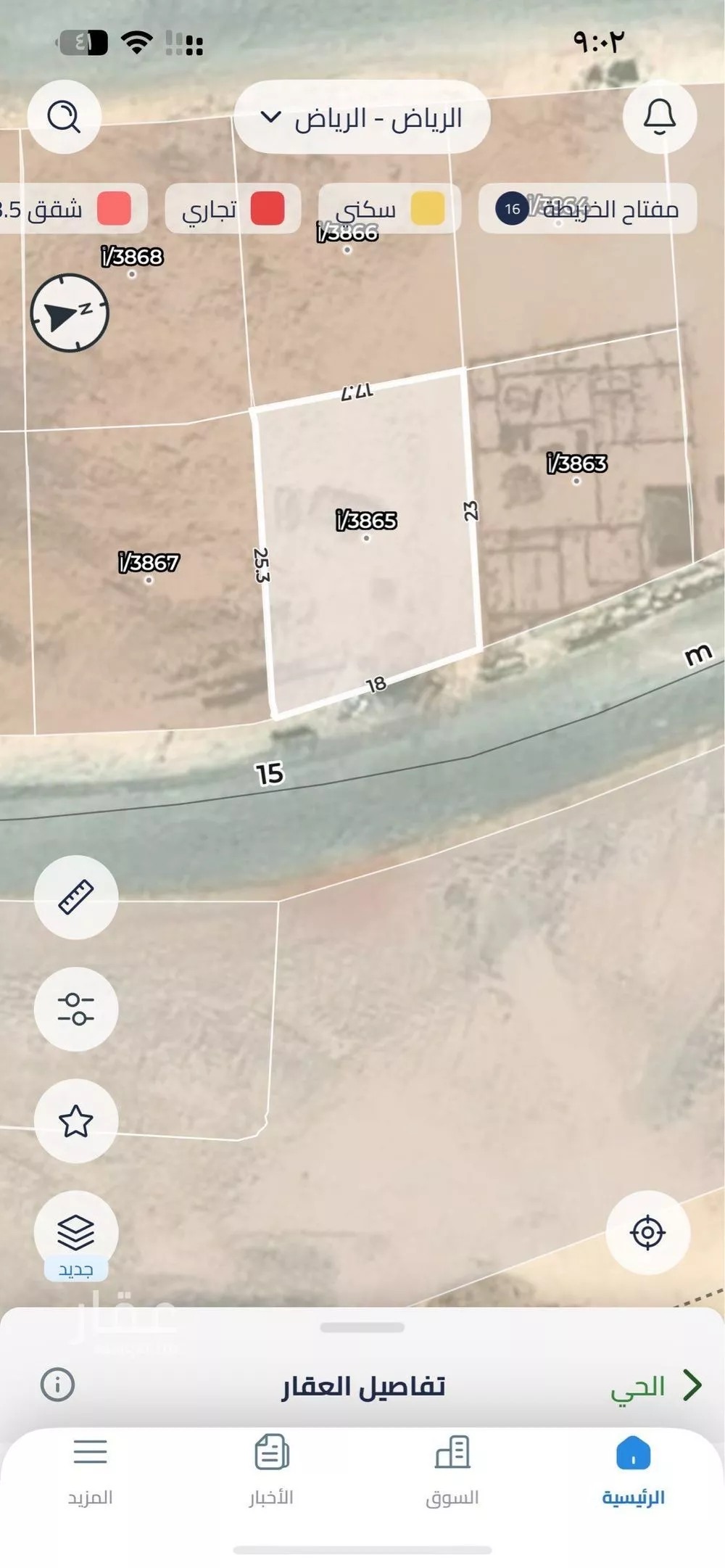The width and height of the screenshot is (725, 1568).
Task: Select the سكني residential filter chip
Action: (x=389, y=210)
